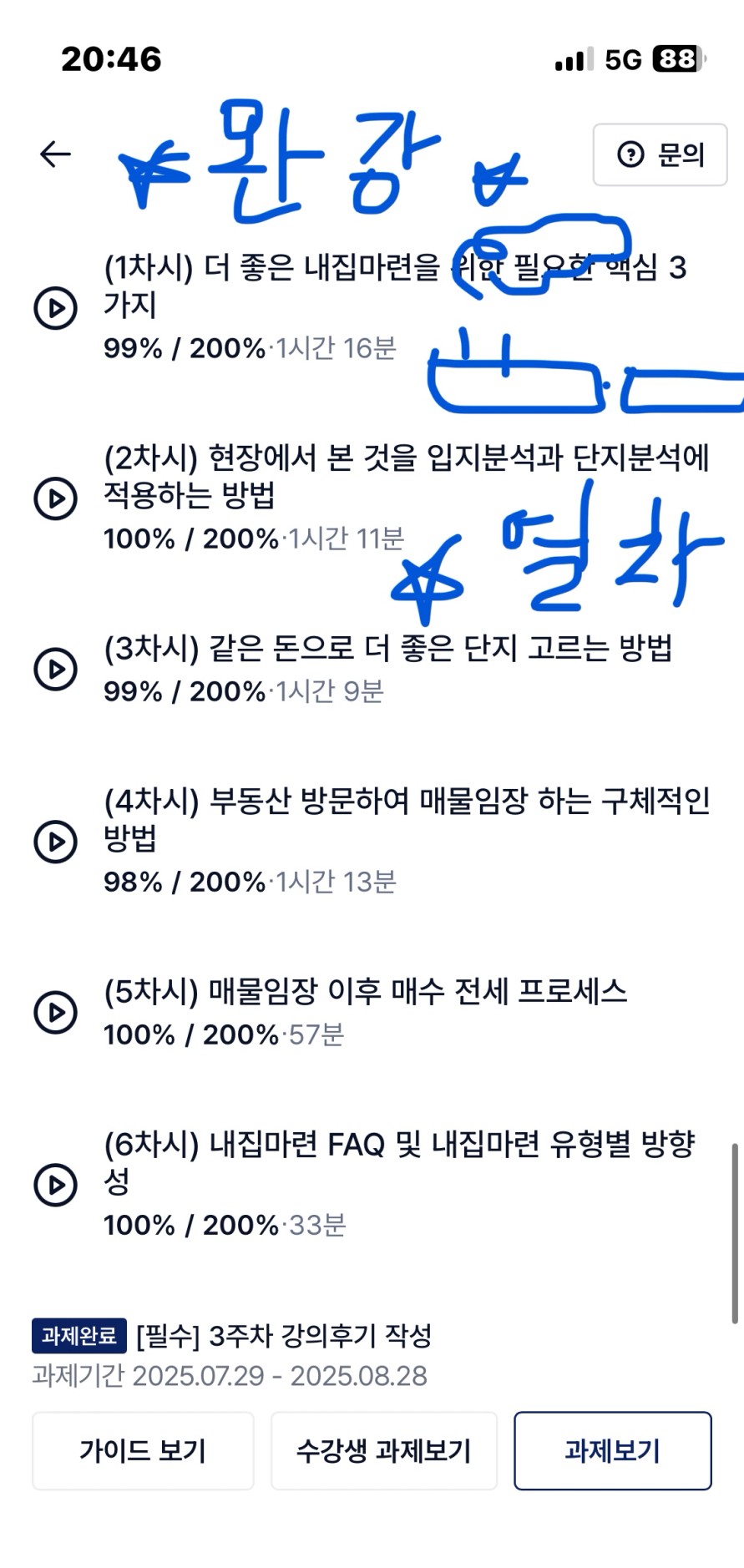The height and width of the screenshot is (1568, 744).
Task: Open the 문의 inquiry button
Action: click(x=660, y=154)
